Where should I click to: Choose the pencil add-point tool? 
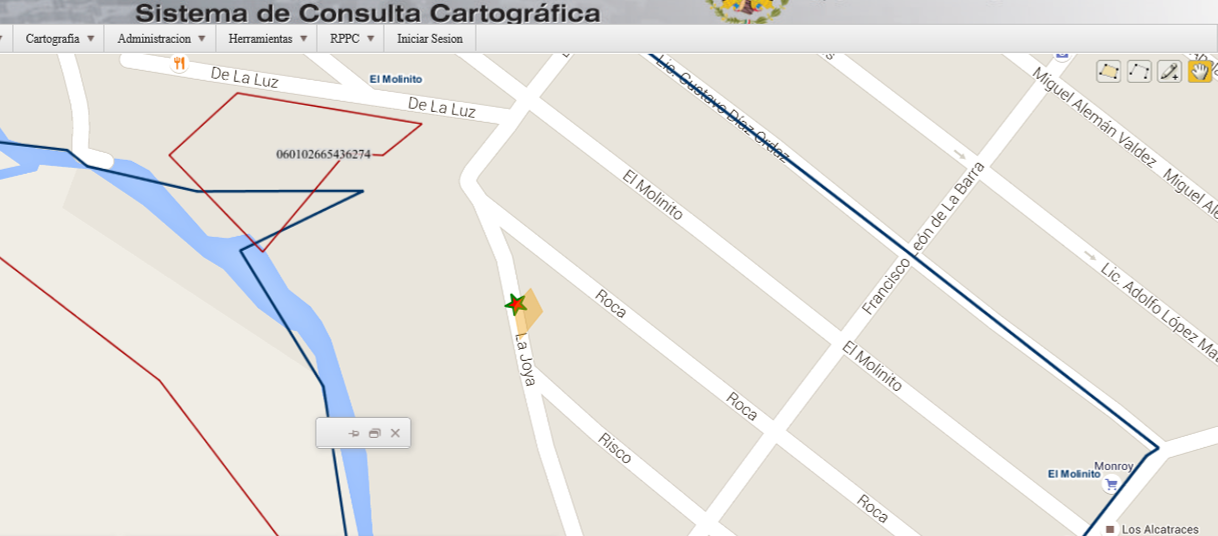click(1169, 71)
